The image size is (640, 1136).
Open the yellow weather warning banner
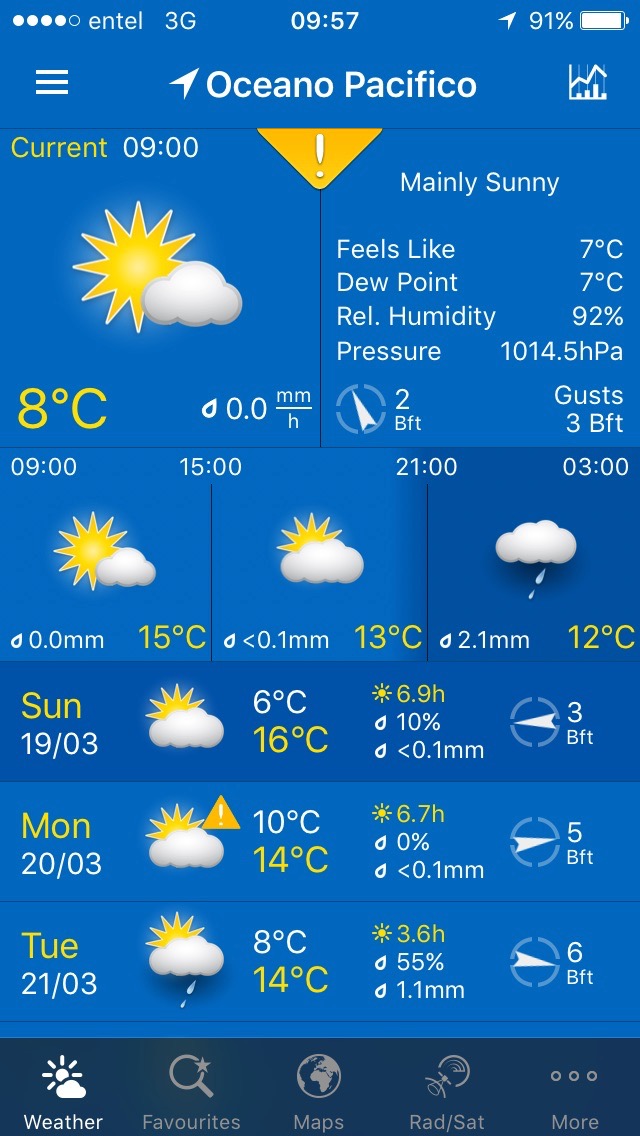(320, 154)
